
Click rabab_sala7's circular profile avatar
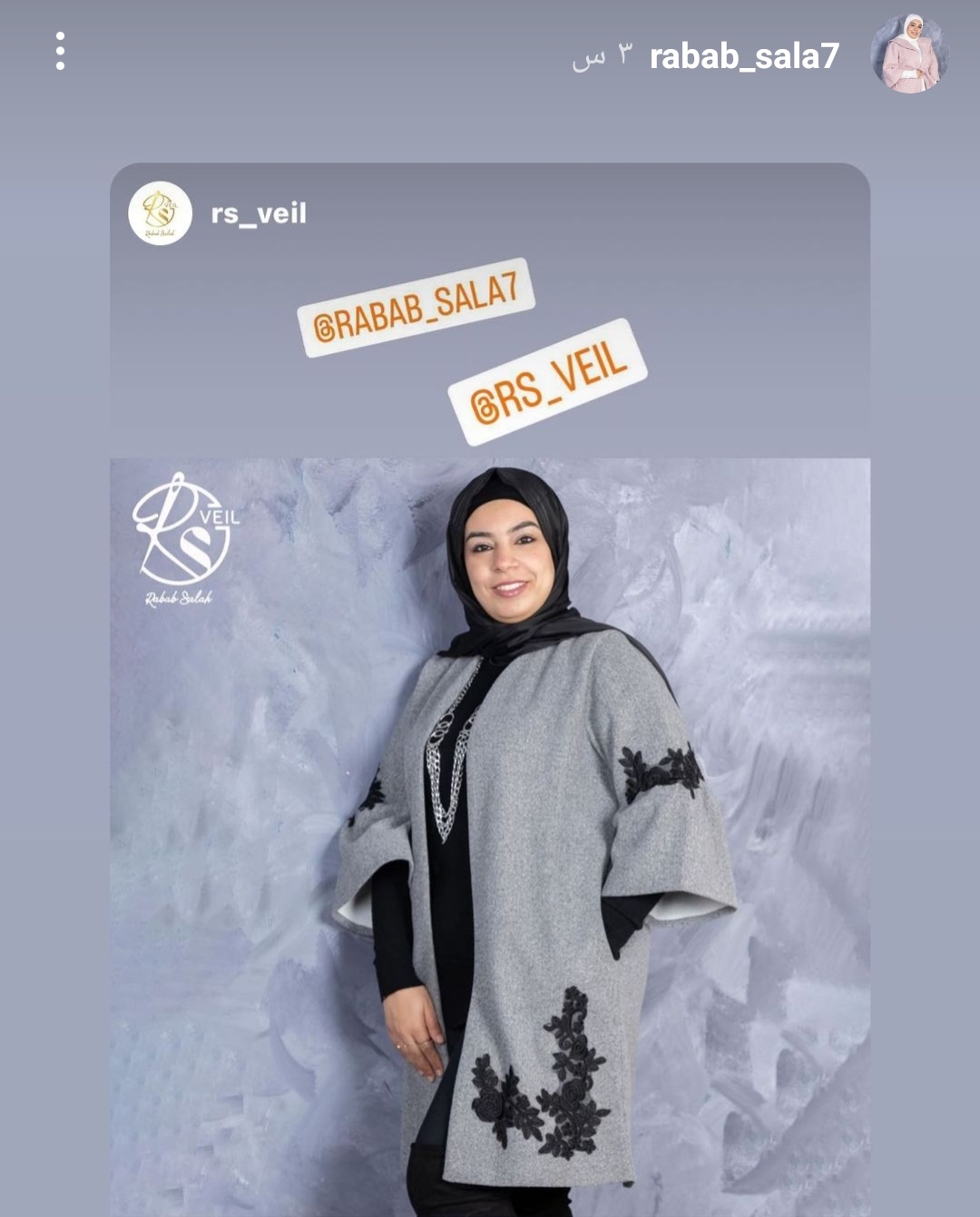(x=907, y=54)
